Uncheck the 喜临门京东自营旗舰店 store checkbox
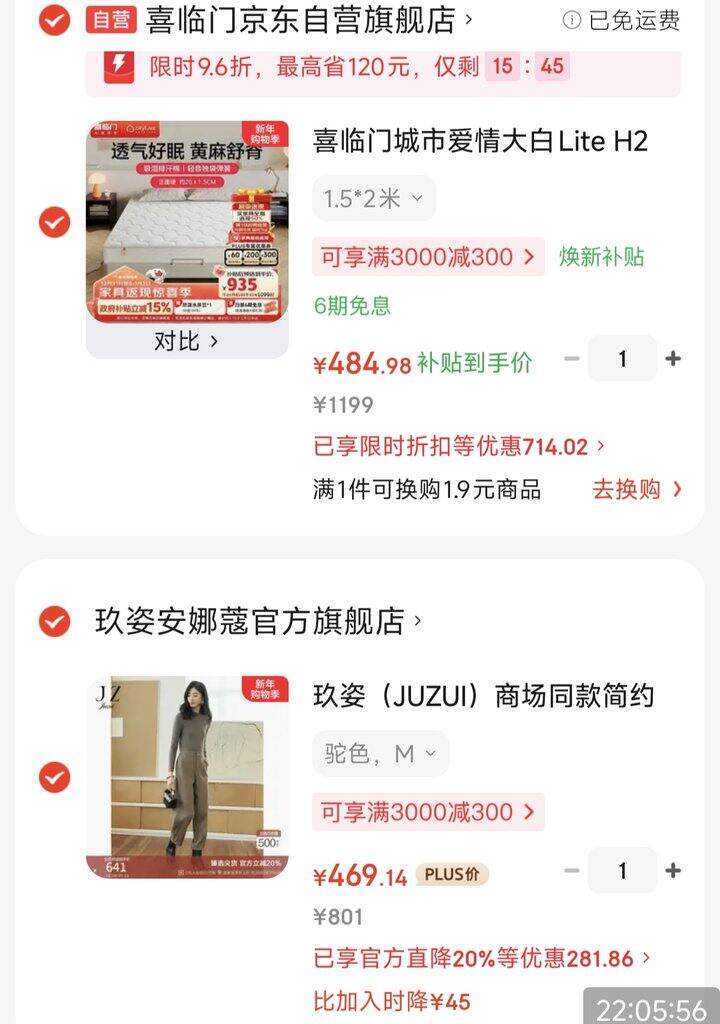 (54, 19)
